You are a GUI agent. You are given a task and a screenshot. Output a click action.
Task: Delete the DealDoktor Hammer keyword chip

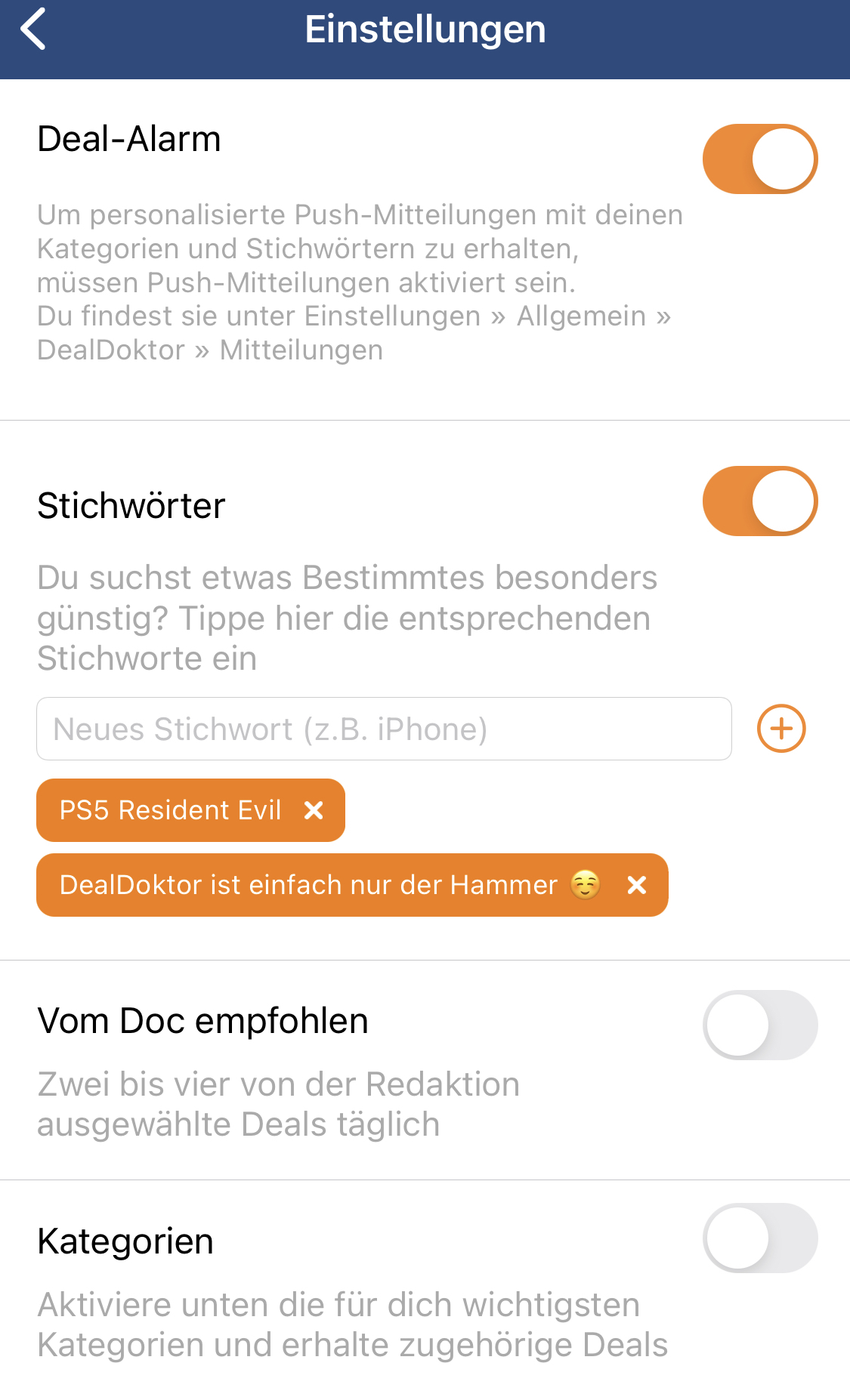[x=637, y=885]
